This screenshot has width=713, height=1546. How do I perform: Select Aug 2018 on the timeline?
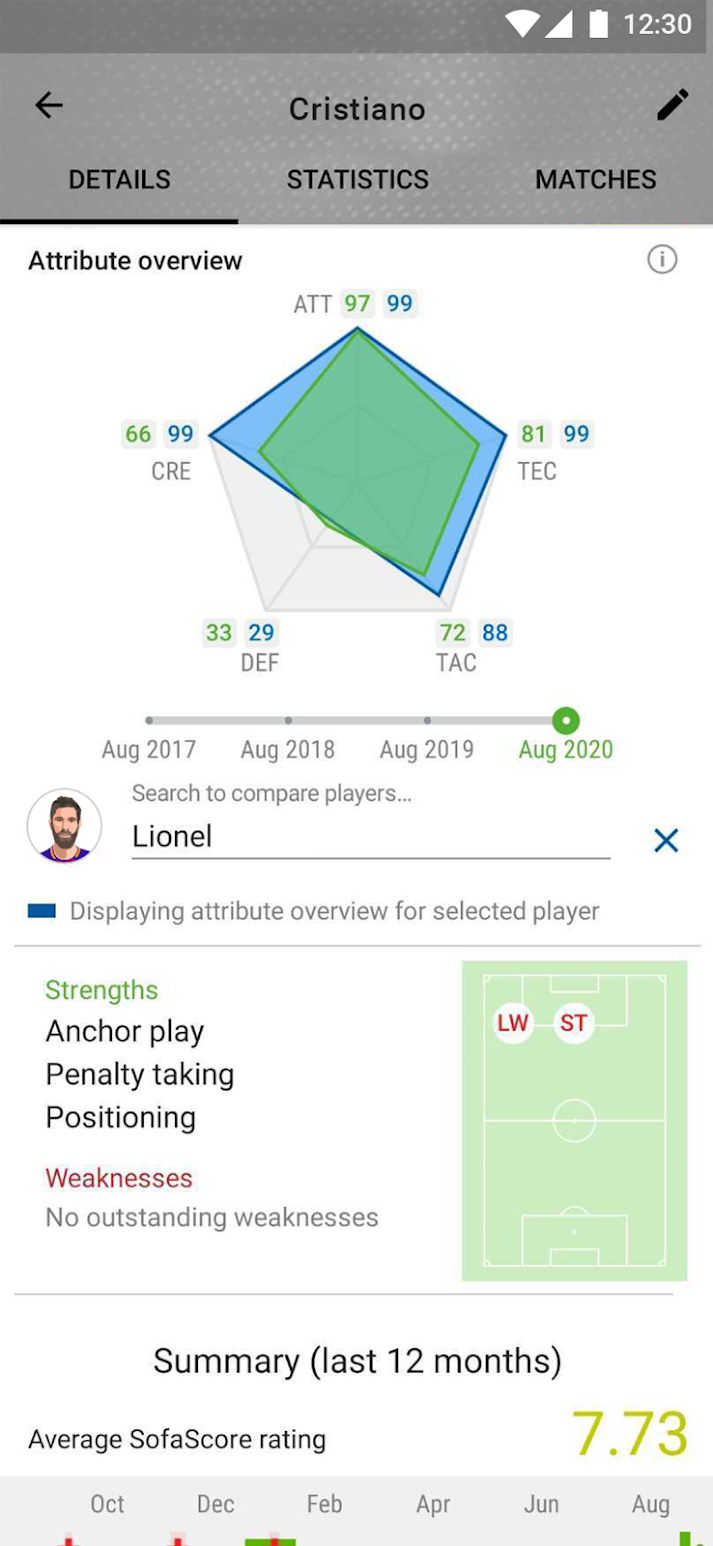[x=288, y=749]
